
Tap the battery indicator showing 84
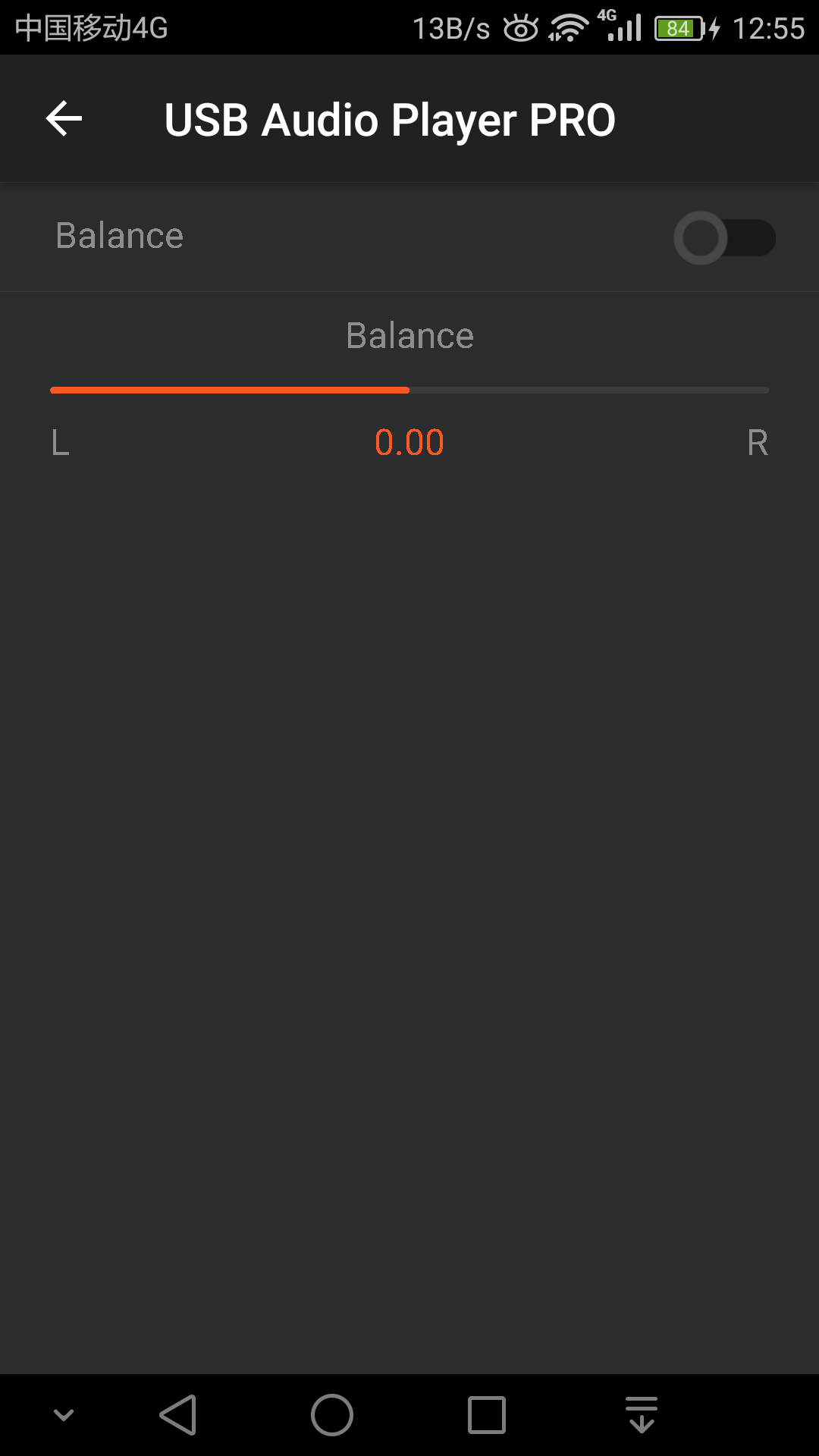coord(679,27)
